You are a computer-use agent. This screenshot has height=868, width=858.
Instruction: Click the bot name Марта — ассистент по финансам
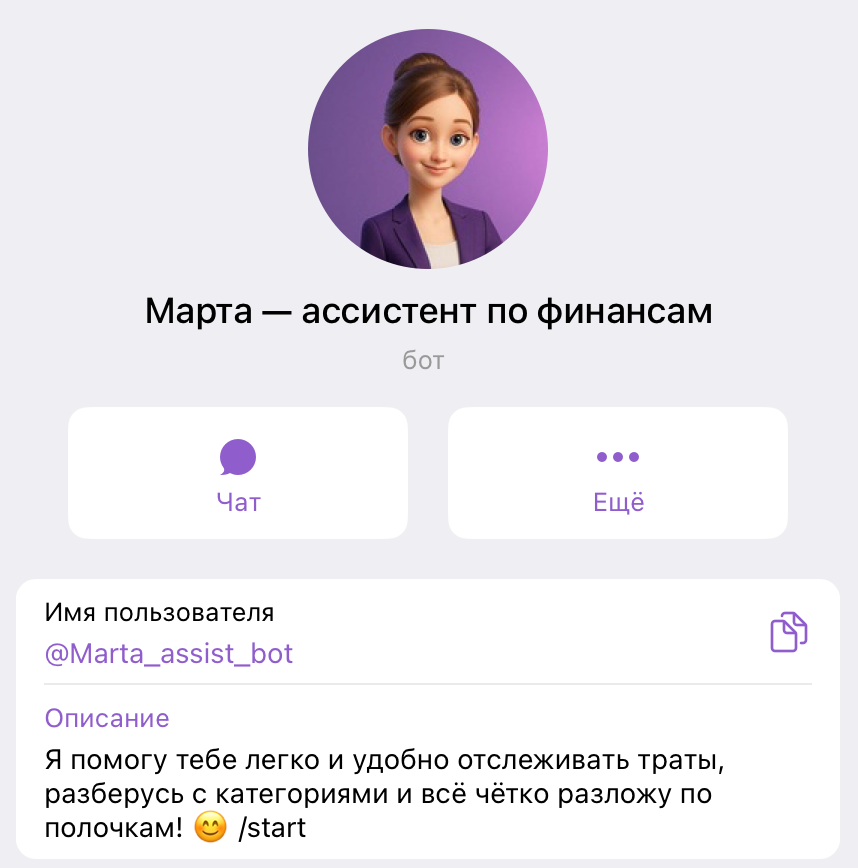[x=428, y=311]
